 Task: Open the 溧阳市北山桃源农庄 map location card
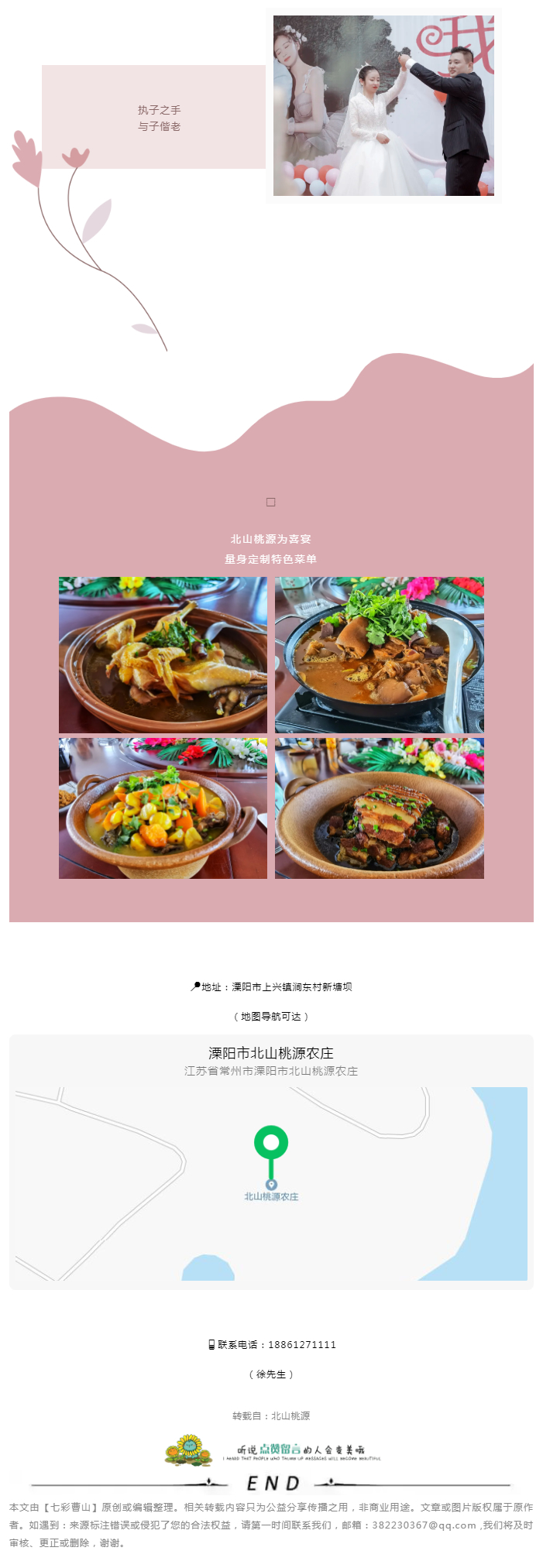(271, 1161)
